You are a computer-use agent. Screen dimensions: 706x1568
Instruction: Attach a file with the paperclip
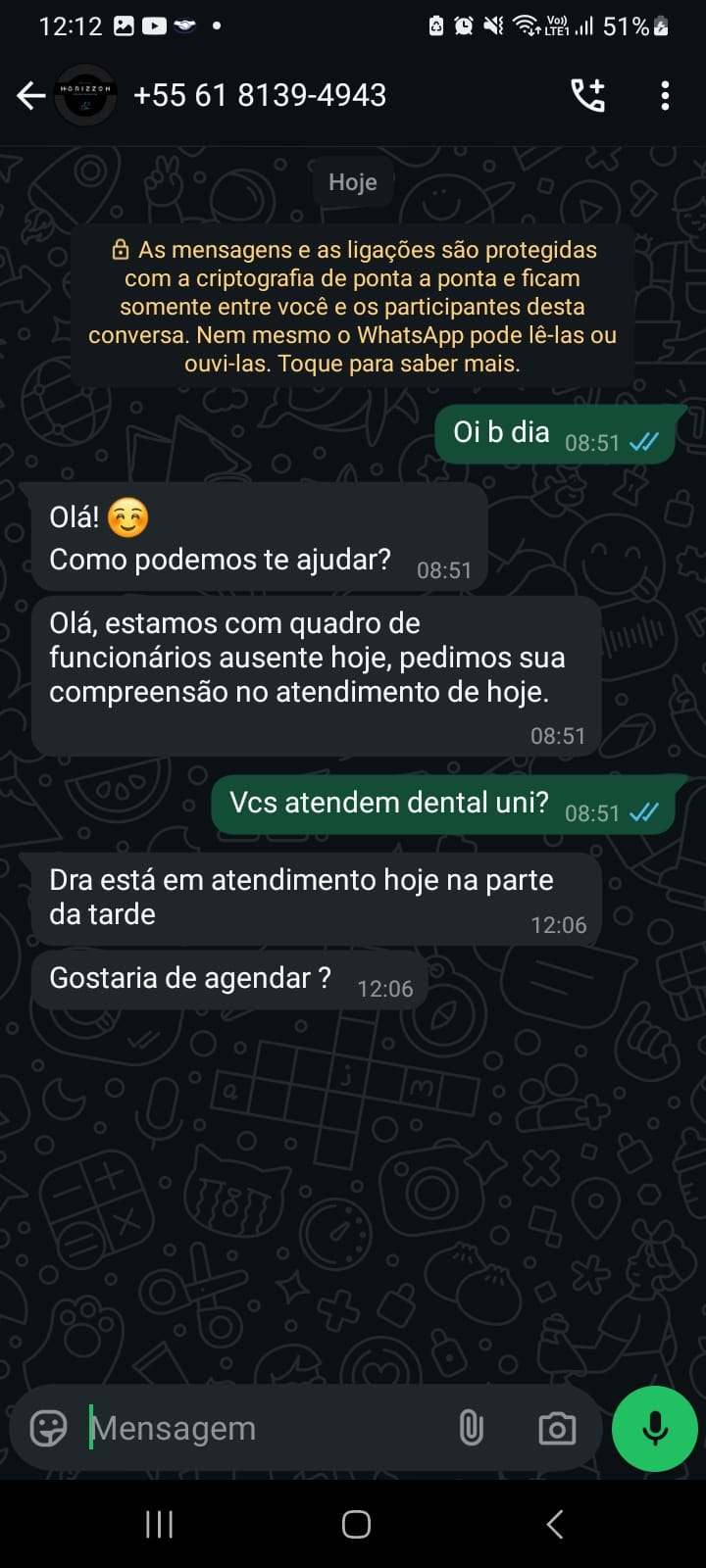[472, 1428]
